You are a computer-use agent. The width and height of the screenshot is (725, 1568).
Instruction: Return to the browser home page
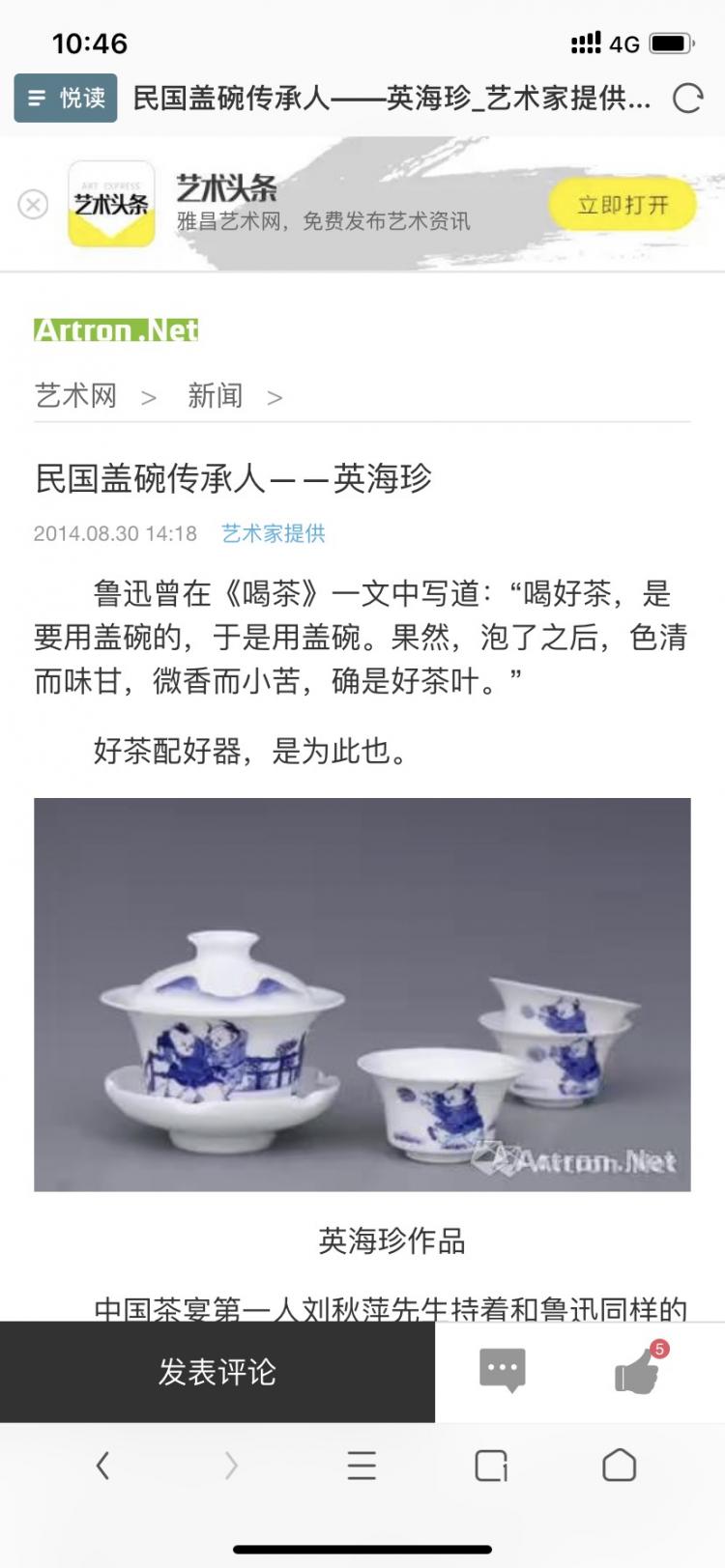pyautogui.click(x=619, y=1466)
